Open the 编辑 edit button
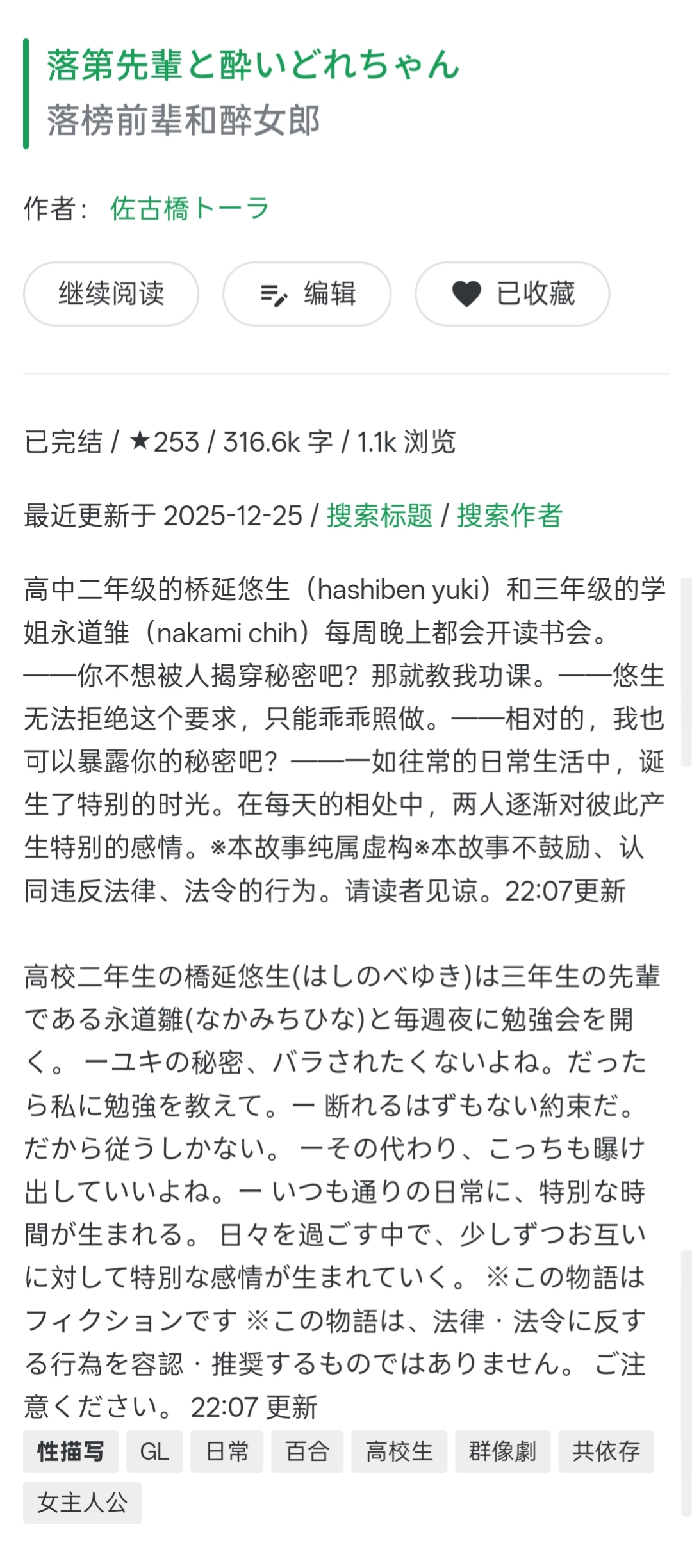This screenshot has width=692, height=1568. (x=307, y=294)
